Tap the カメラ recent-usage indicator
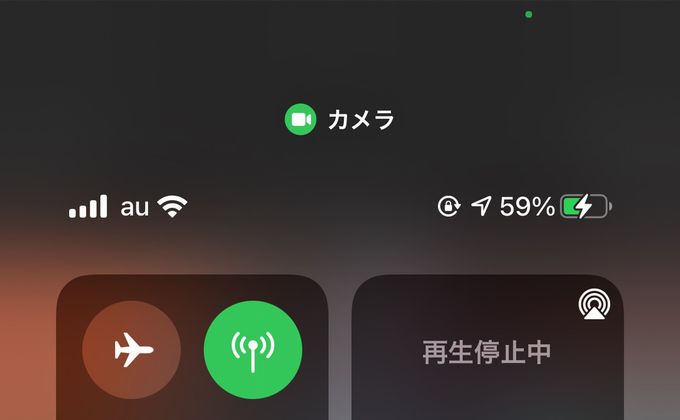The image size is (680, 420). point(340,121)
